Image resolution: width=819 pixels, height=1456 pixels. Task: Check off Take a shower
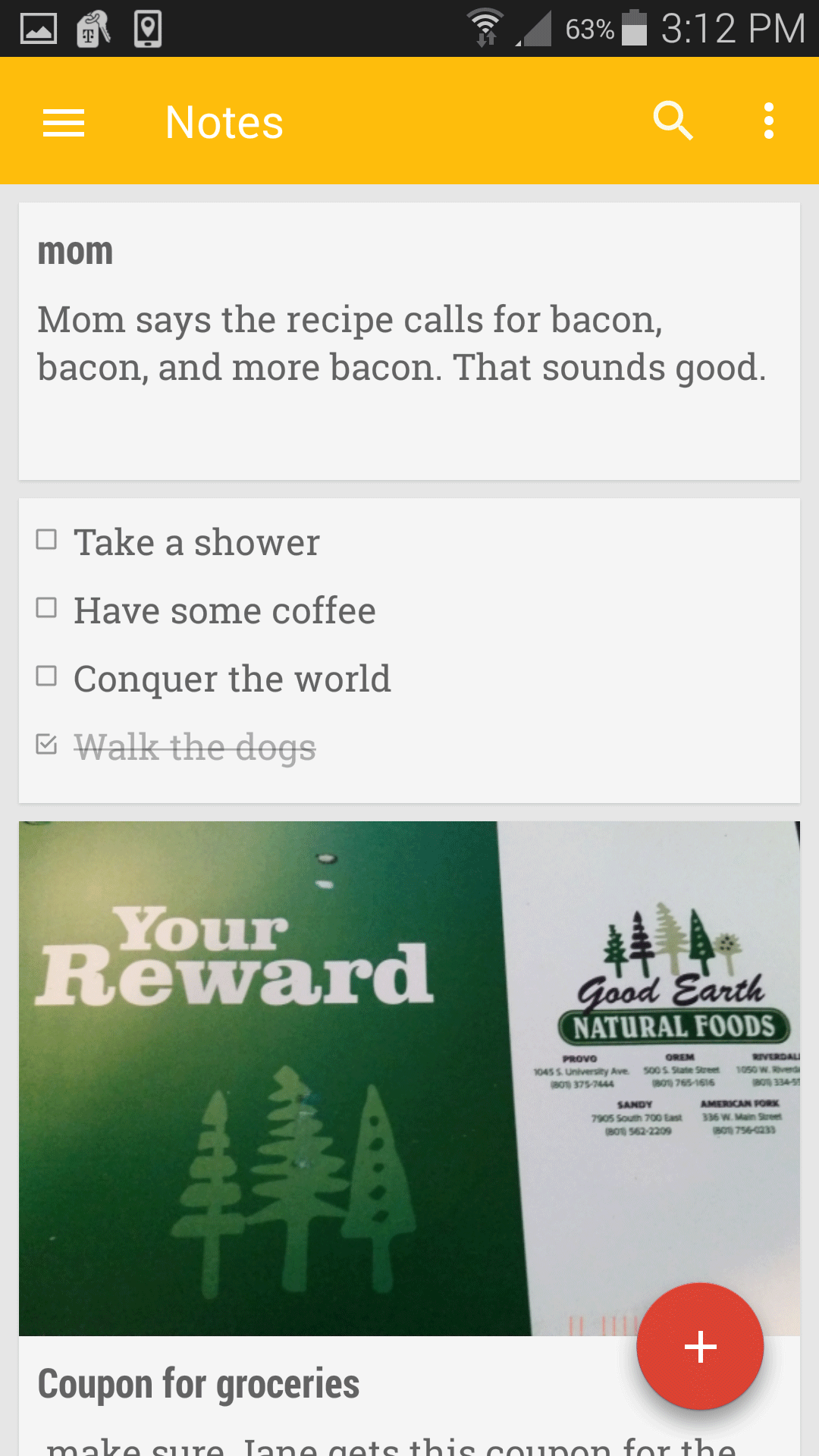47,540
